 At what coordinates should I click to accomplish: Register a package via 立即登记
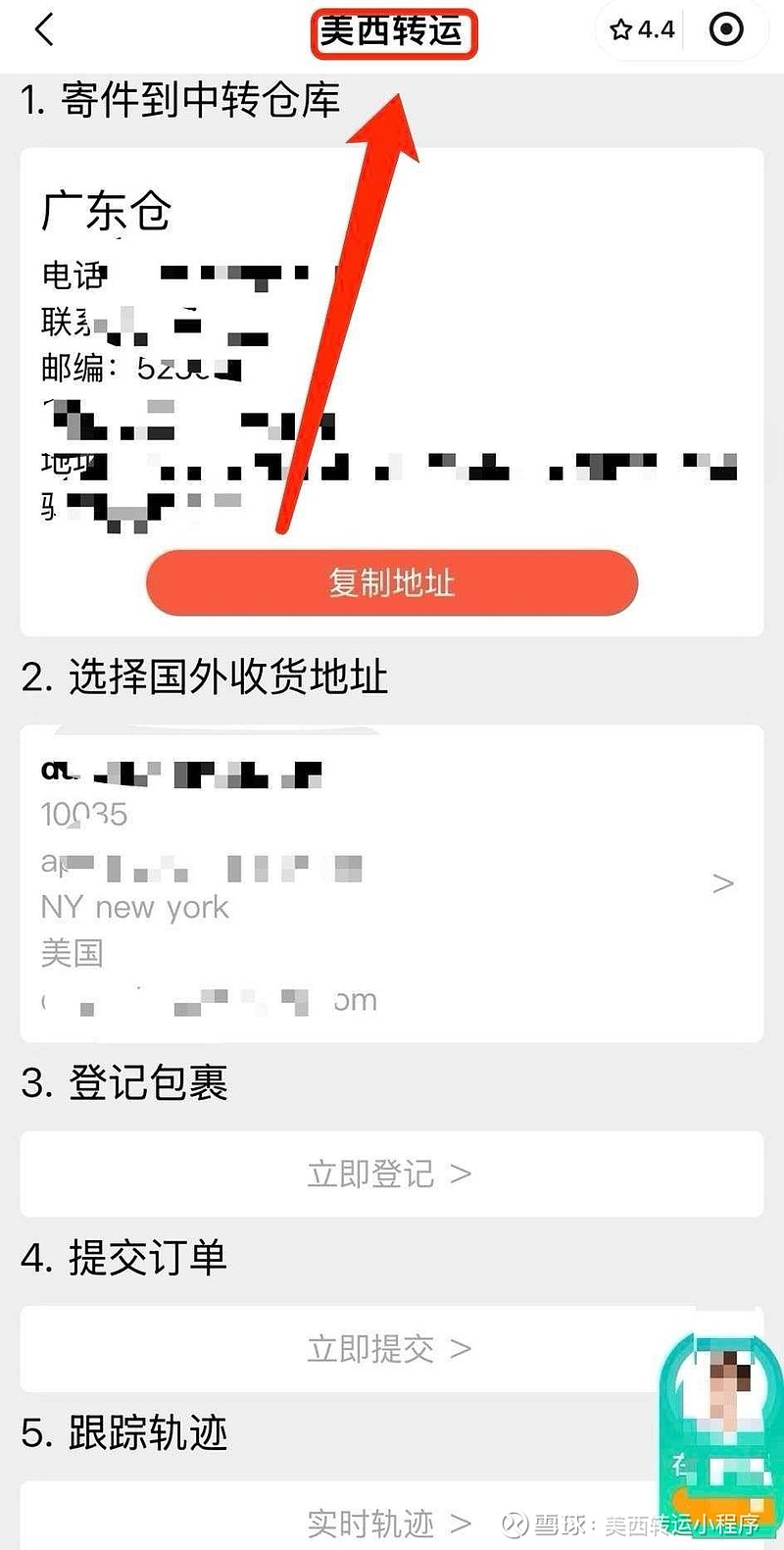tap(392, 1174)
